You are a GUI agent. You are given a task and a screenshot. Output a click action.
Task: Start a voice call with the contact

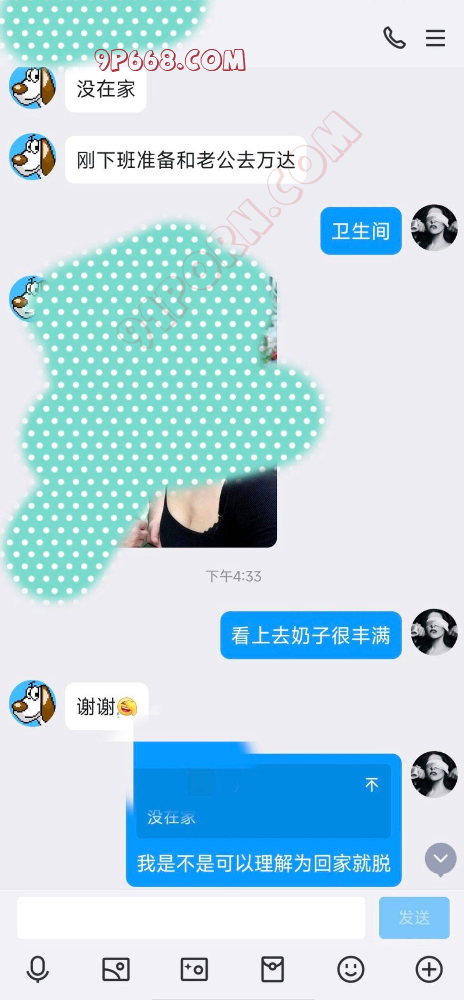(x=394, y=38)
